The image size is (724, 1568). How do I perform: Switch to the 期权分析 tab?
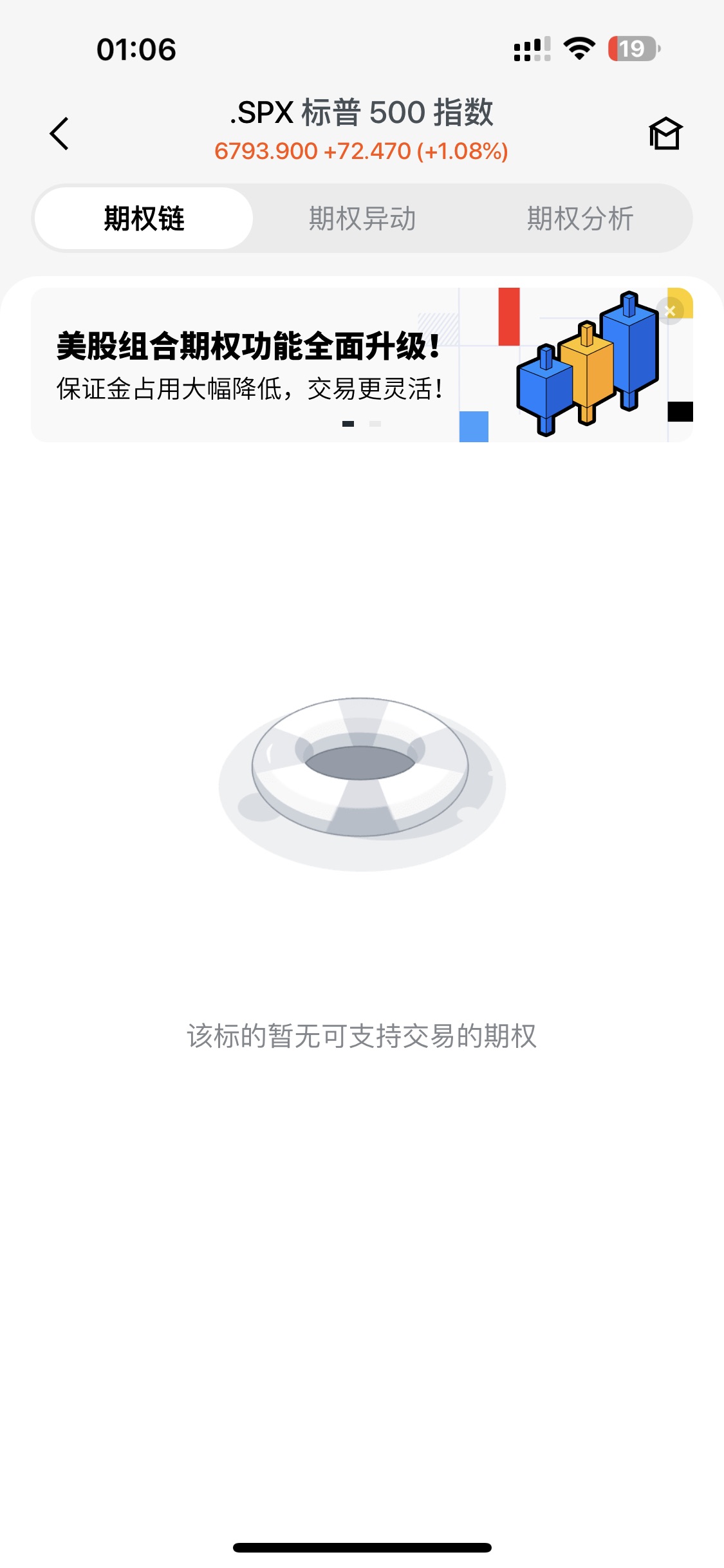(580, 219)
